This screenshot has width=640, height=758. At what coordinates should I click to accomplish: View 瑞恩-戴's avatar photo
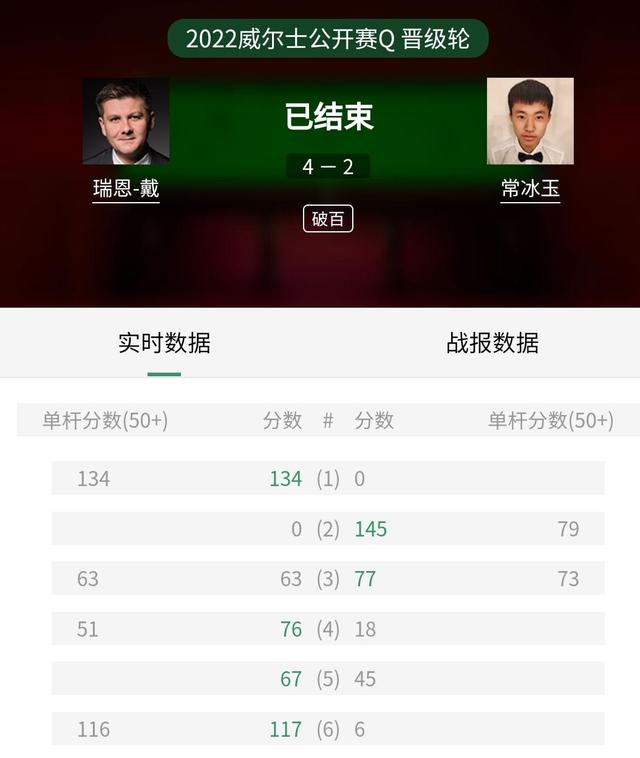[126, 121]
